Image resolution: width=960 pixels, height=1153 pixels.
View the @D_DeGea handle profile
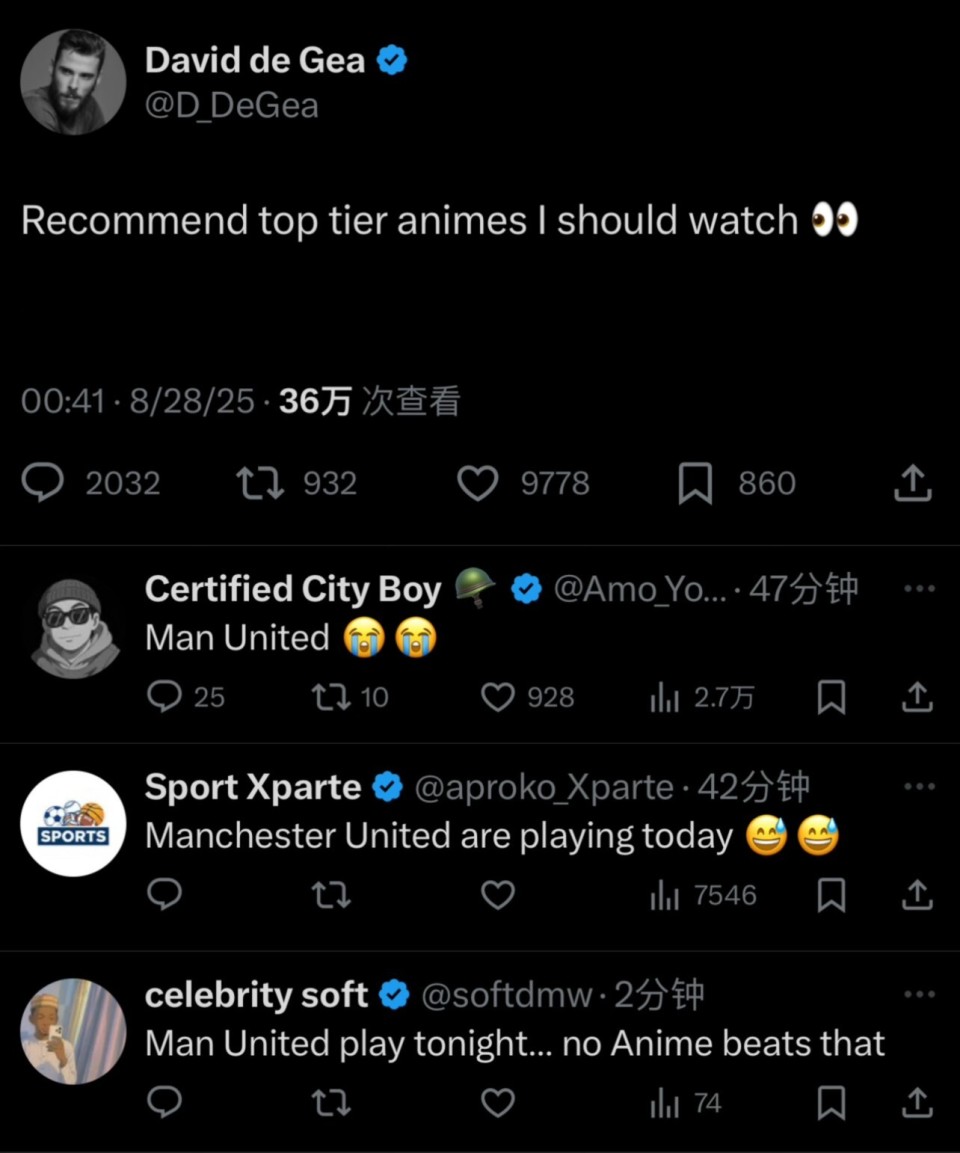(x=232, y=105)
